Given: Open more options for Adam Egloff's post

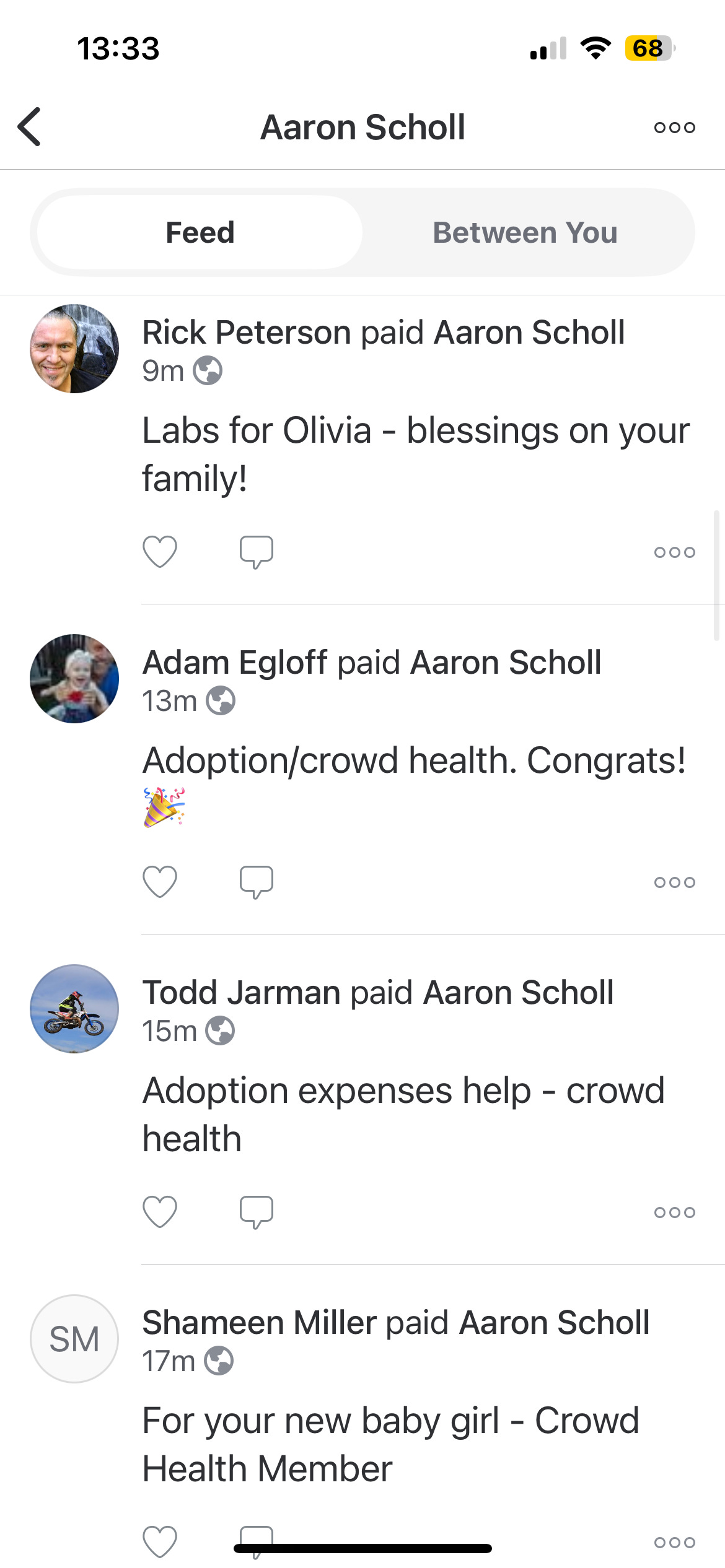Looking at the screenshot, I should tap(674, 882).
